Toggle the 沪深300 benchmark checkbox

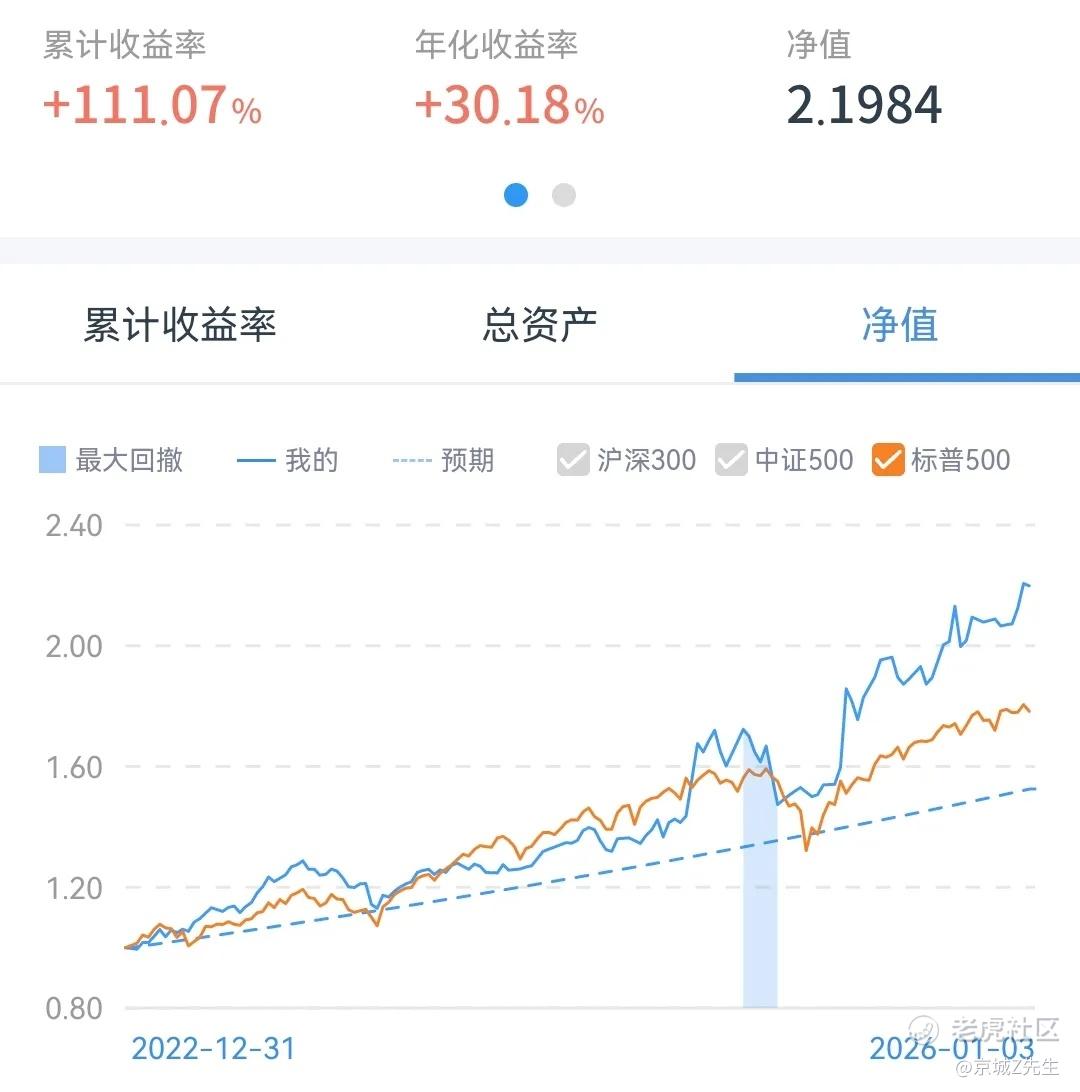tap(573, 460)
